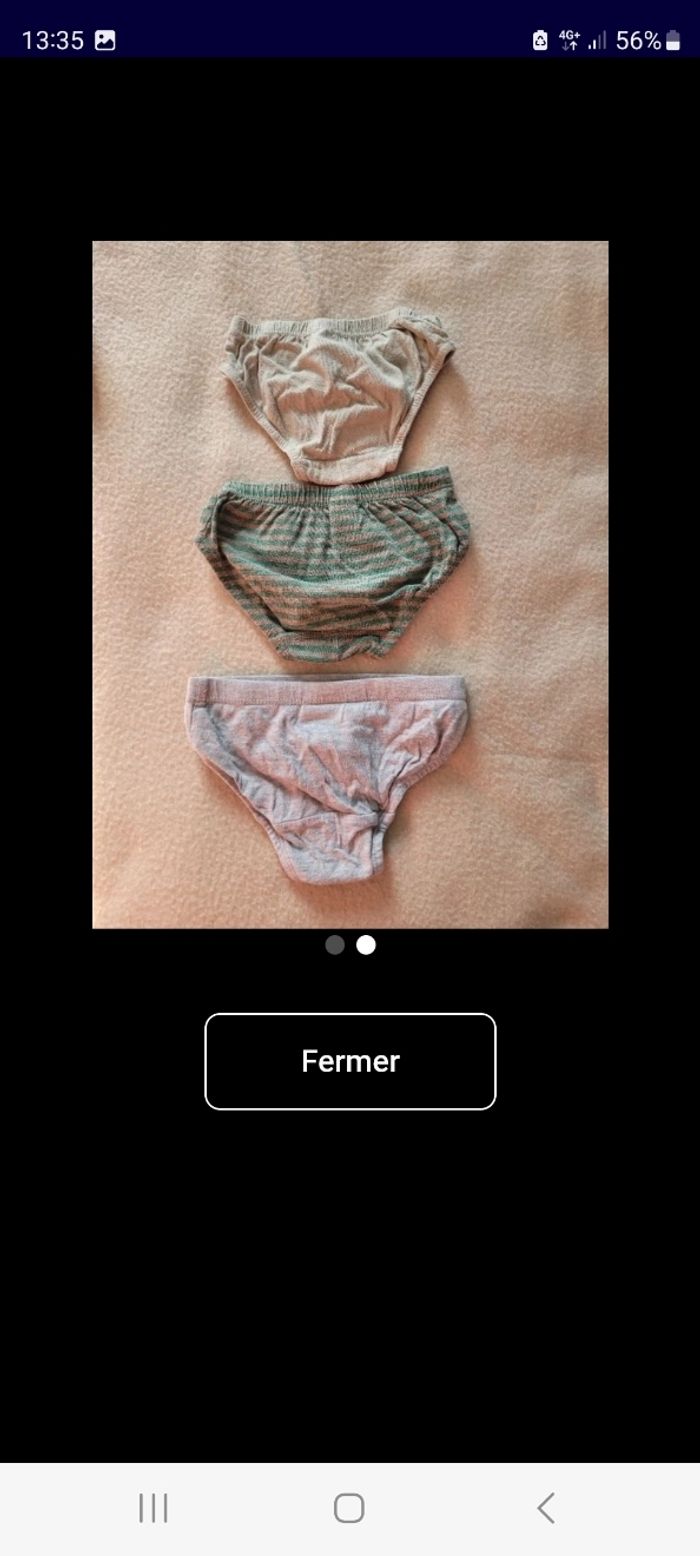
Task: Open recent apps from the navigation bar
Action: point(153,1508)
